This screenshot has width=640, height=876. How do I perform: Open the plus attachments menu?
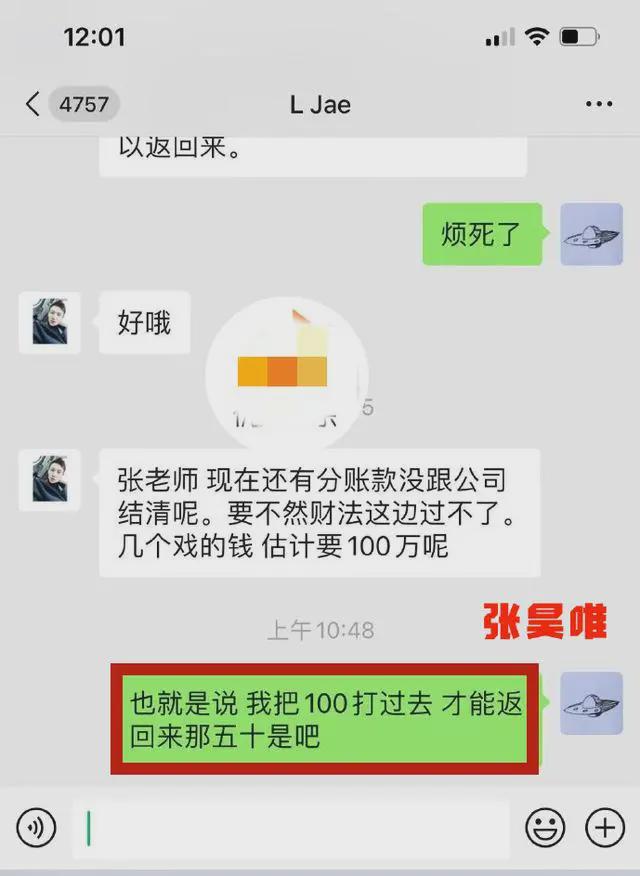tap(604, 828)
